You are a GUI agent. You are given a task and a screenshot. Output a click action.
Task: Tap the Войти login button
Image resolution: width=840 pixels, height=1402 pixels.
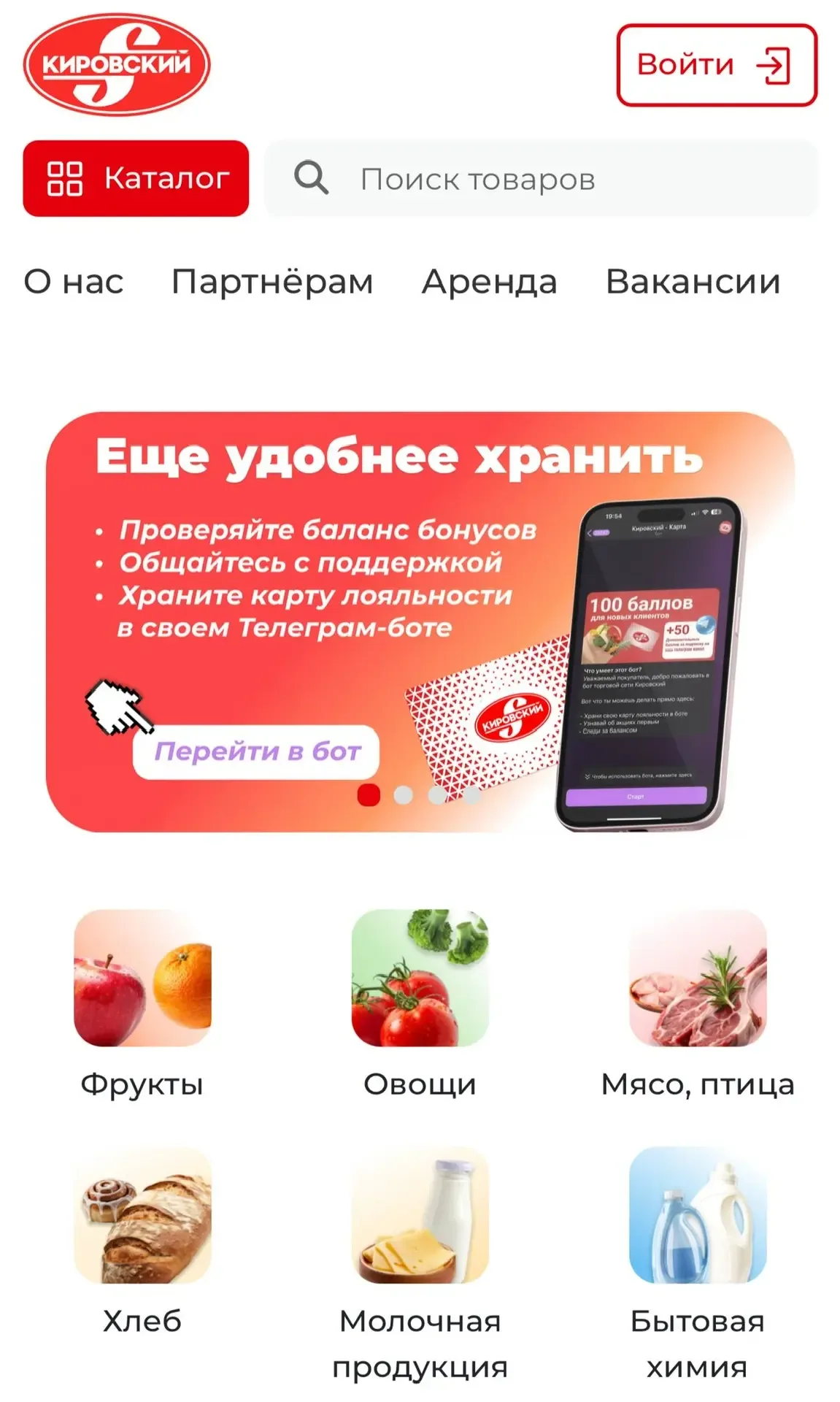pyautogui.click(x=716, y=65)
